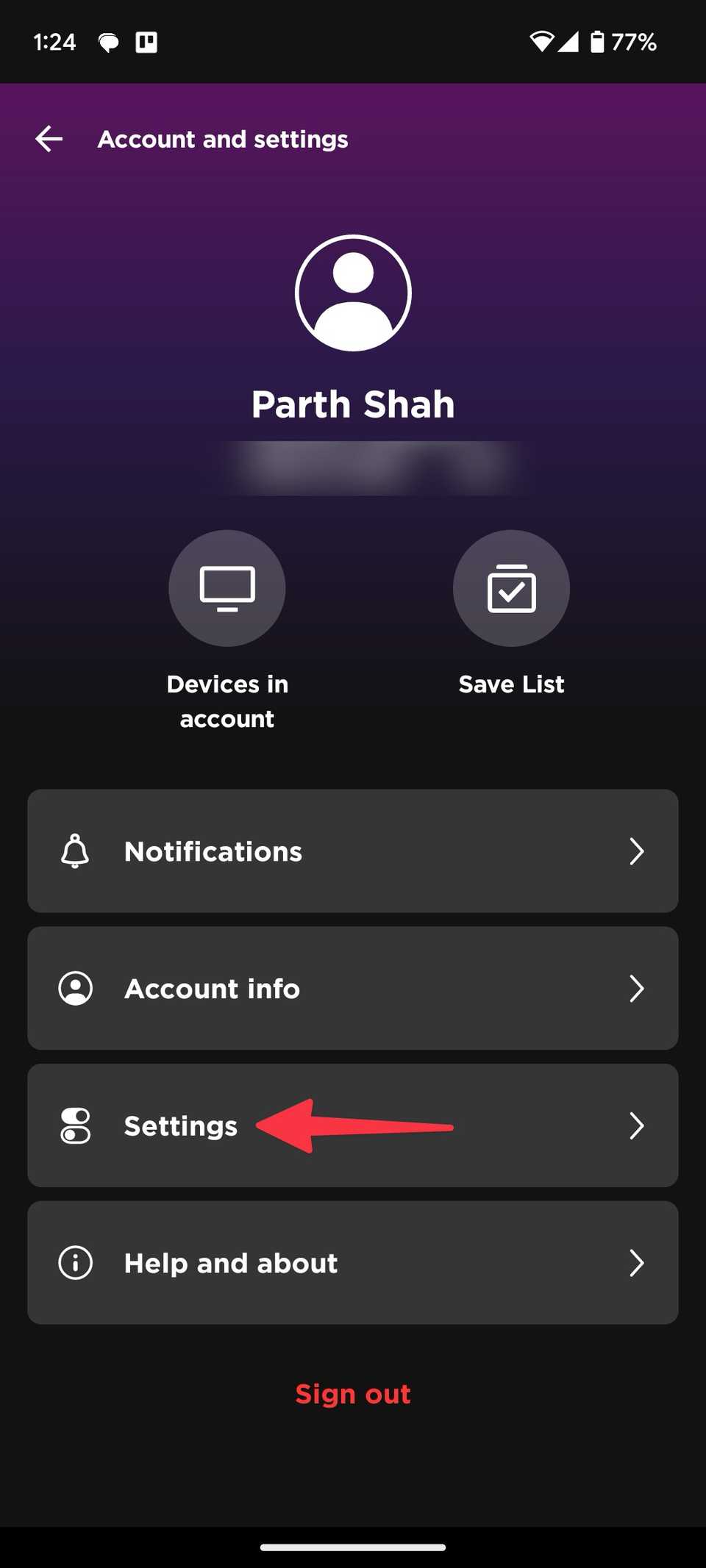Tap the Account info person icon
The image size is (706, 1568).
click(75, 988)
